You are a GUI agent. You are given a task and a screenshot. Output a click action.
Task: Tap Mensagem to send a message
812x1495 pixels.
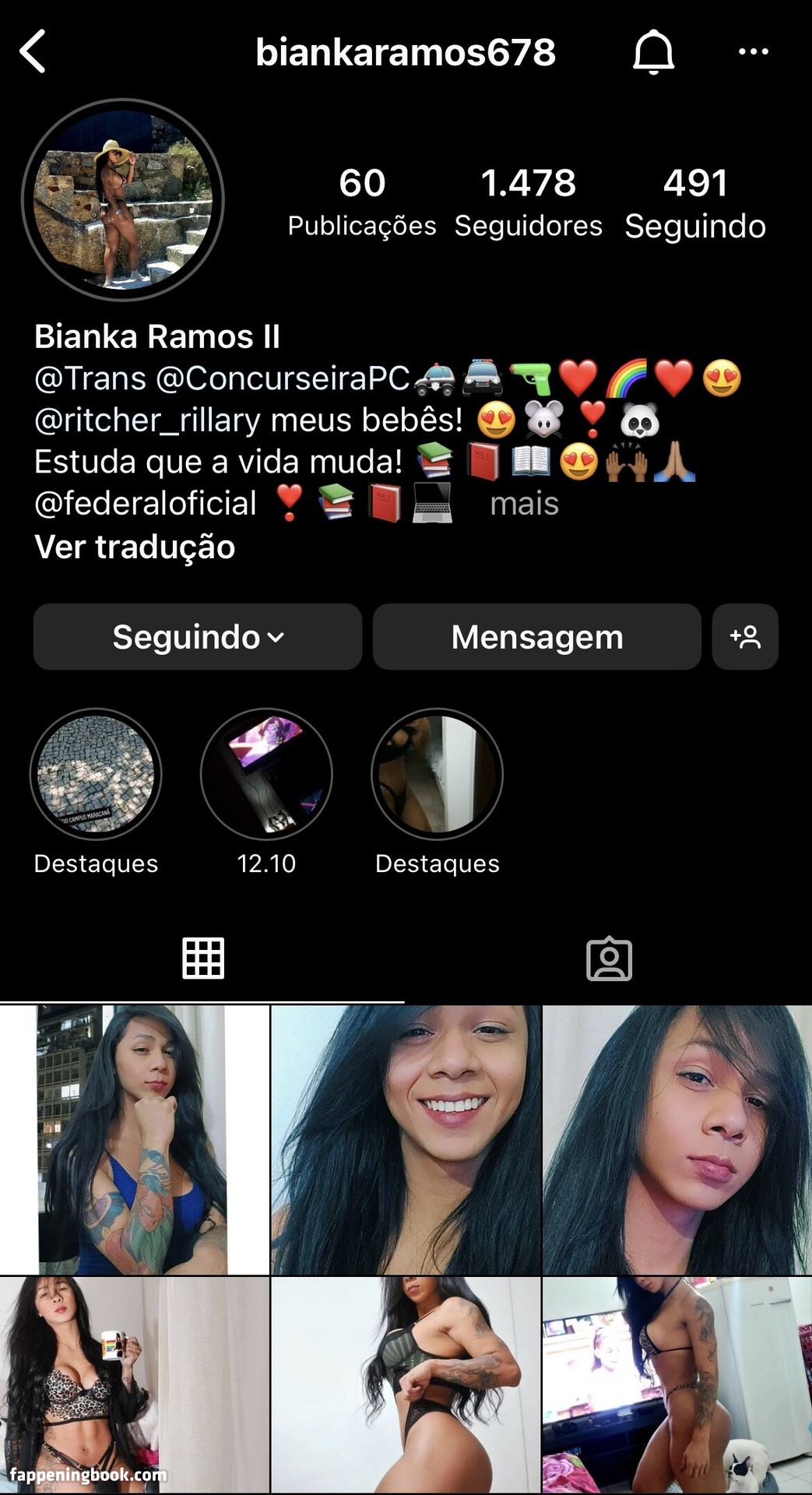(x=537, y=637)
